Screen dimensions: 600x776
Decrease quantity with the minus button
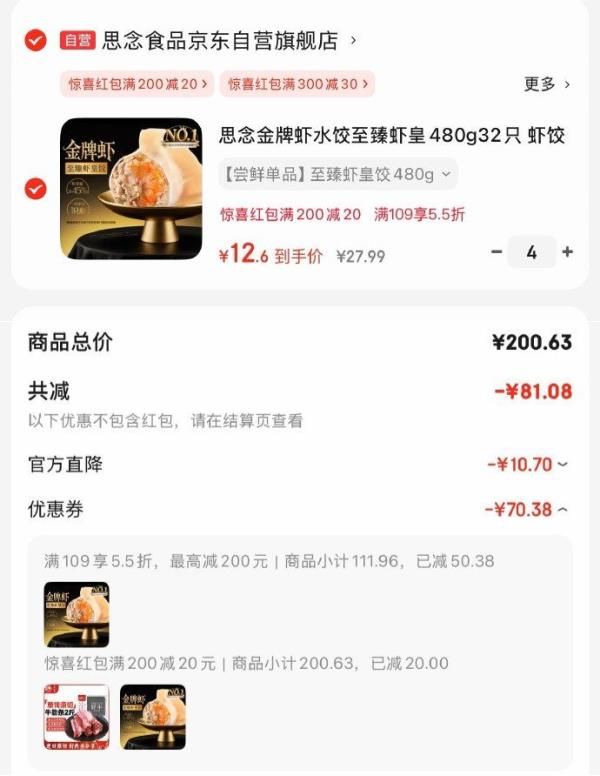496,252
